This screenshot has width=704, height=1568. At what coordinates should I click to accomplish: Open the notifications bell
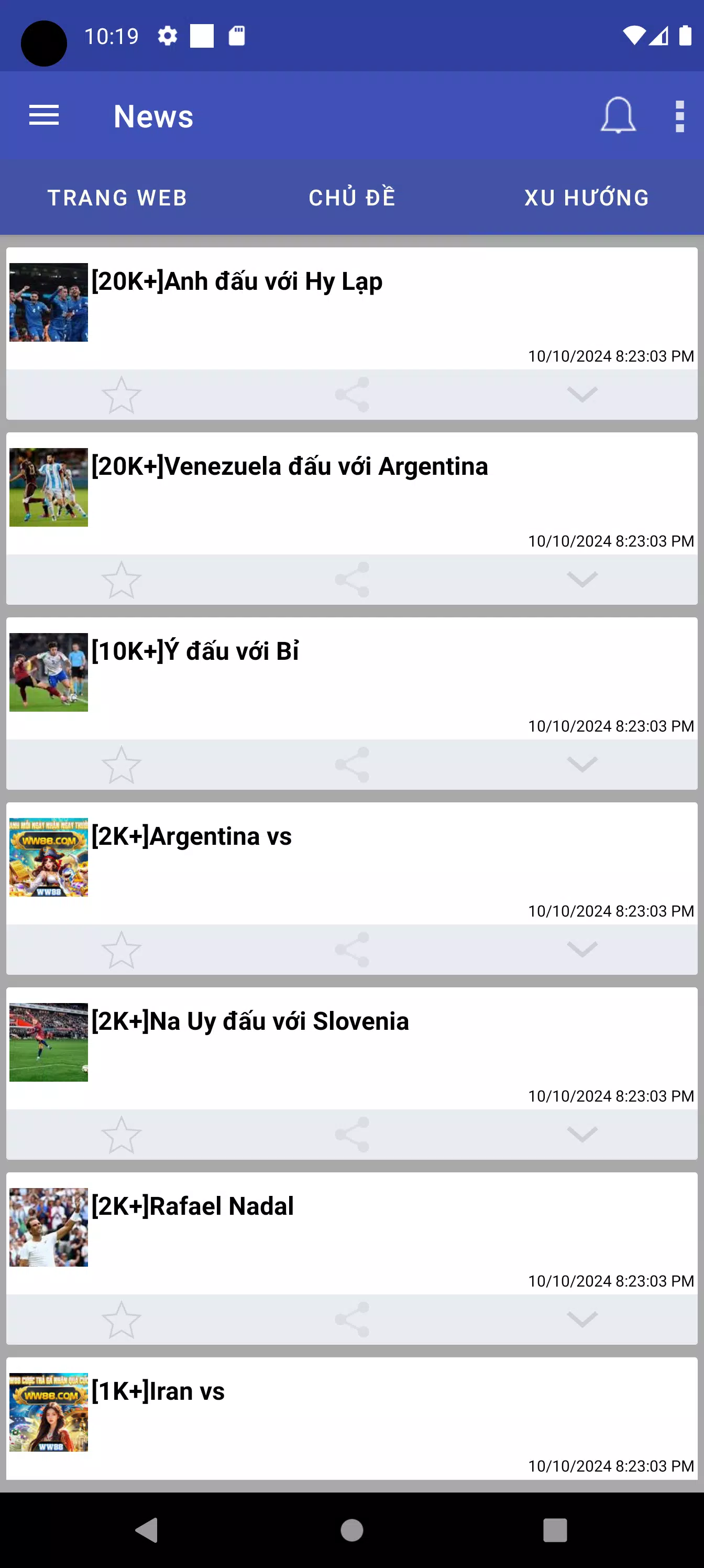[618, 116]
